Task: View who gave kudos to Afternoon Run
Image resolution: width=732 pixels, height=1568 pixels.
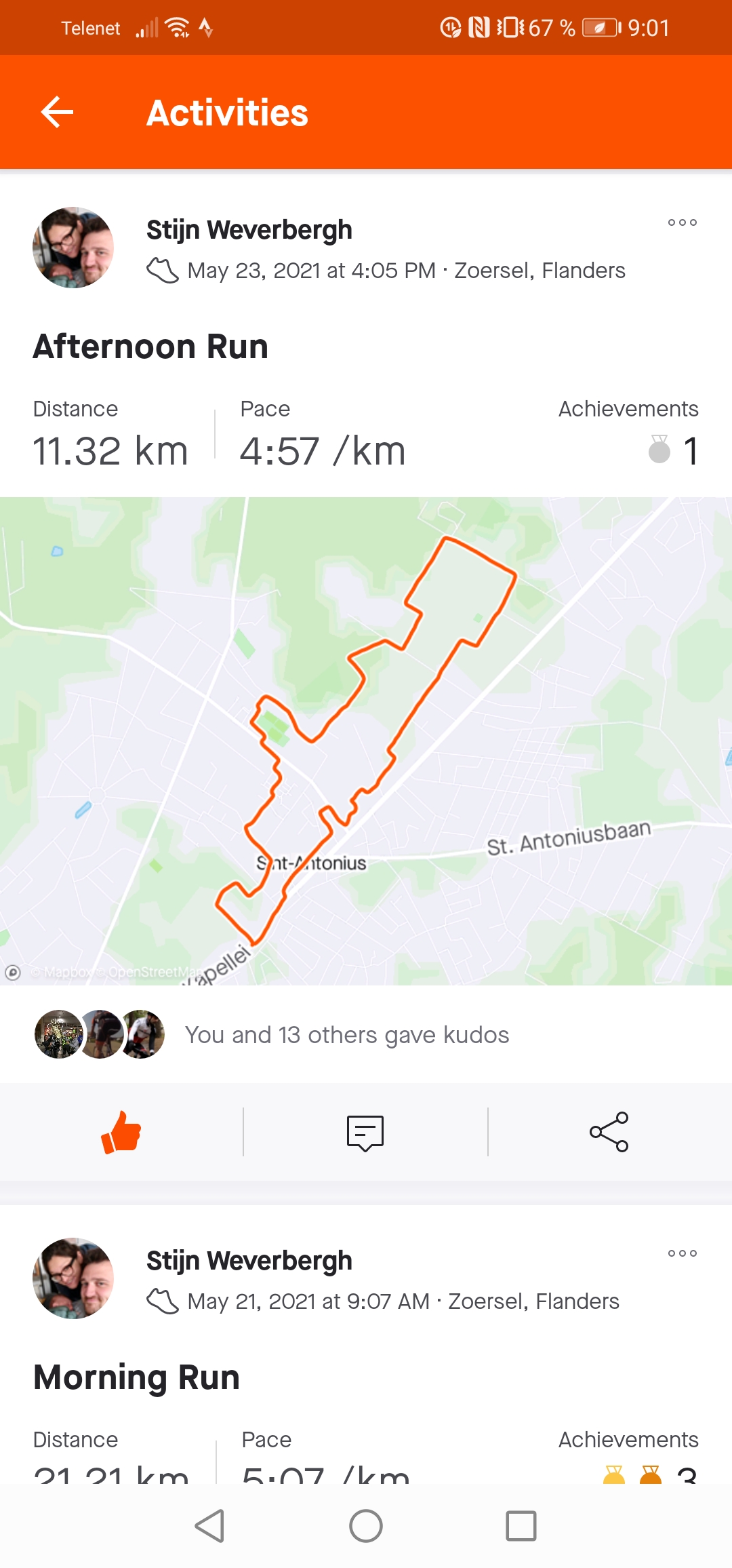Action: tap(346, 1035)
